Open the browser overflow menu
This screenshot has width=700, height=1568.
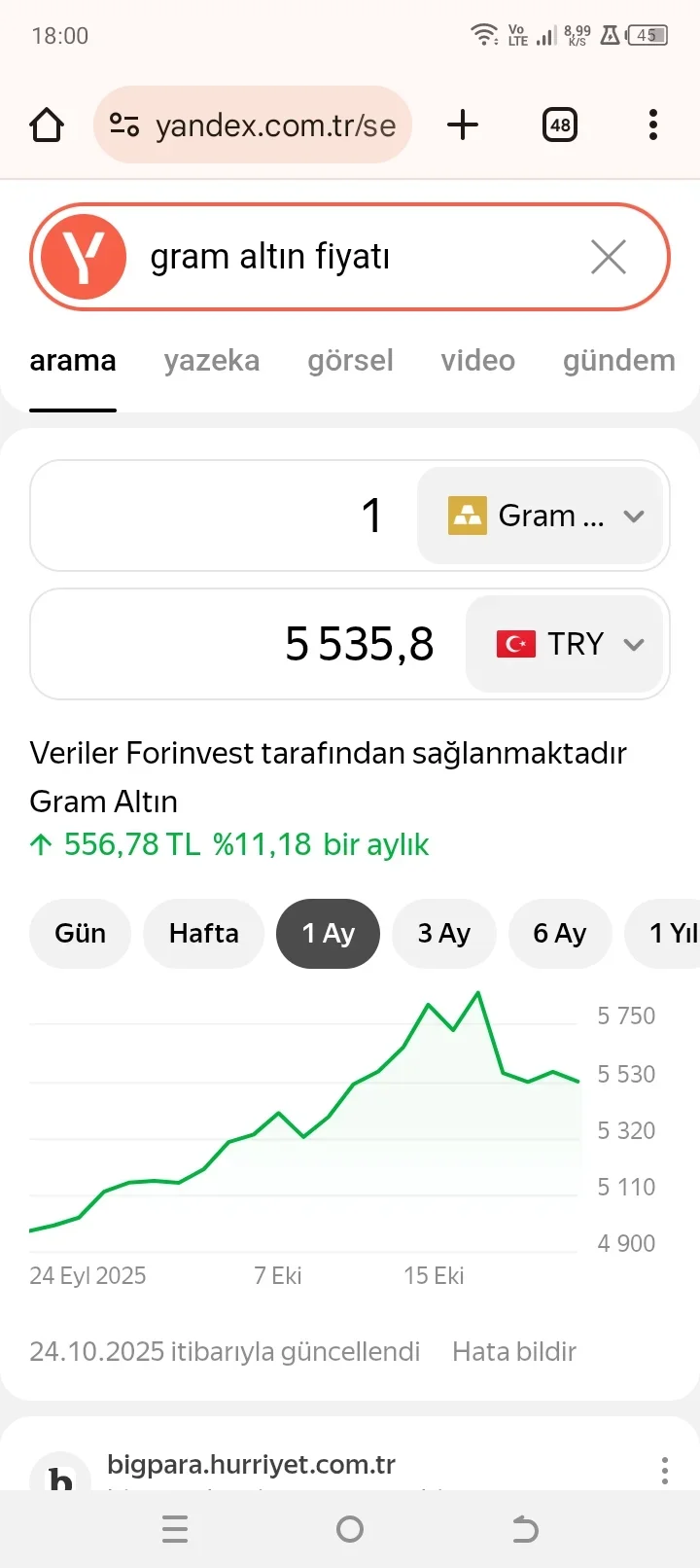point(653,125)
